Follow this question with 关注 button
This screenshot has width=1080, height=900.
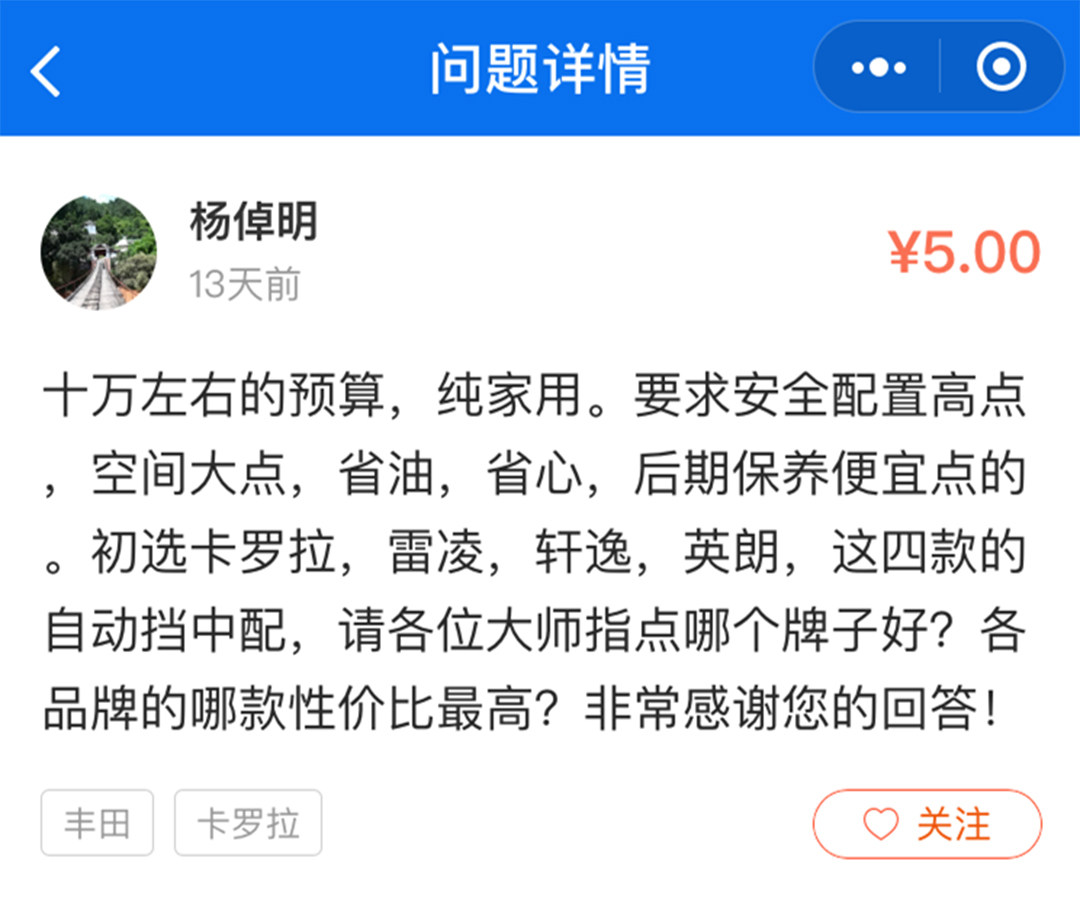click(x=927, y=825)
